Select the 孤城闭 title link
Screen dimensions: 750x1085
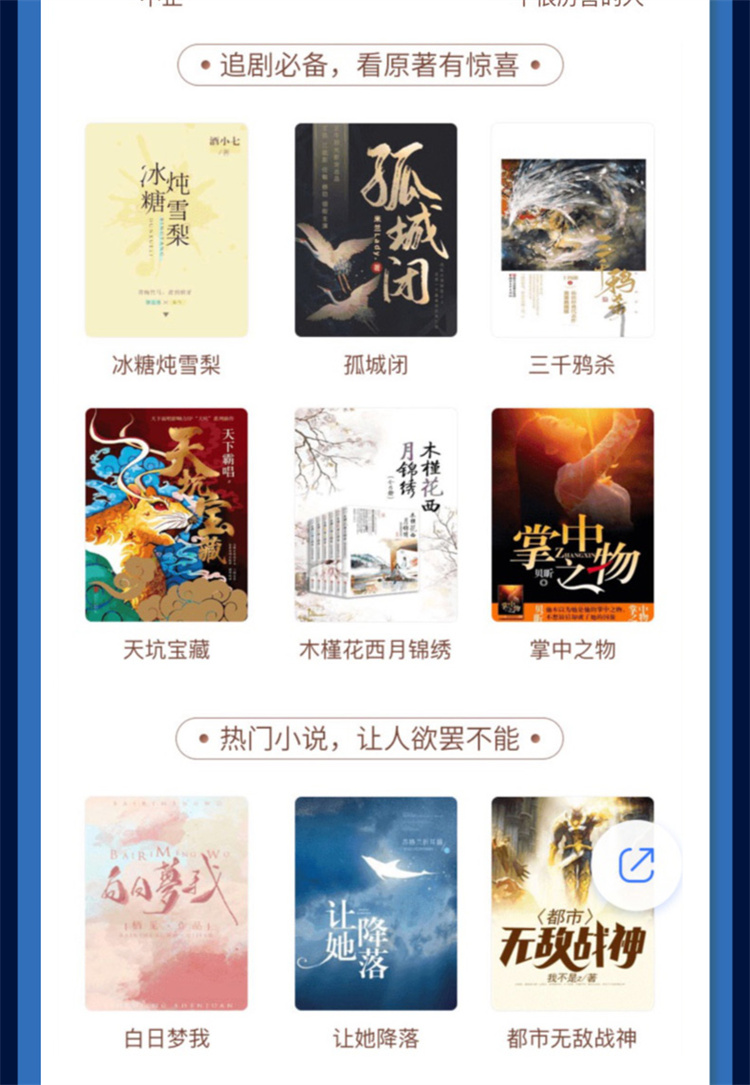374,365
